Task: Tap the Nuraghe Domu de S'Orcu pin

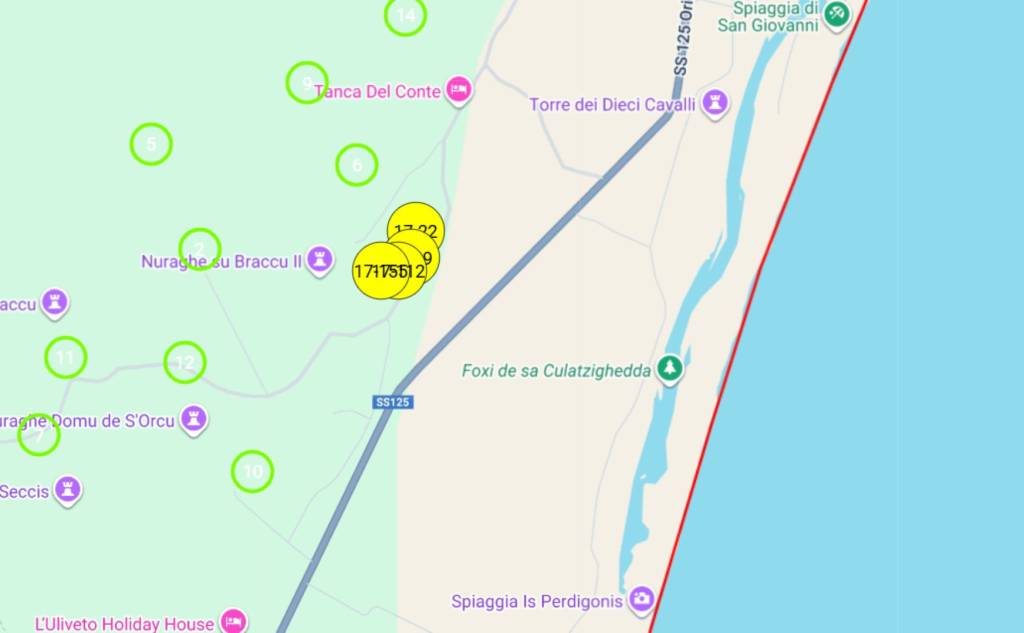Action: point(195,418)
